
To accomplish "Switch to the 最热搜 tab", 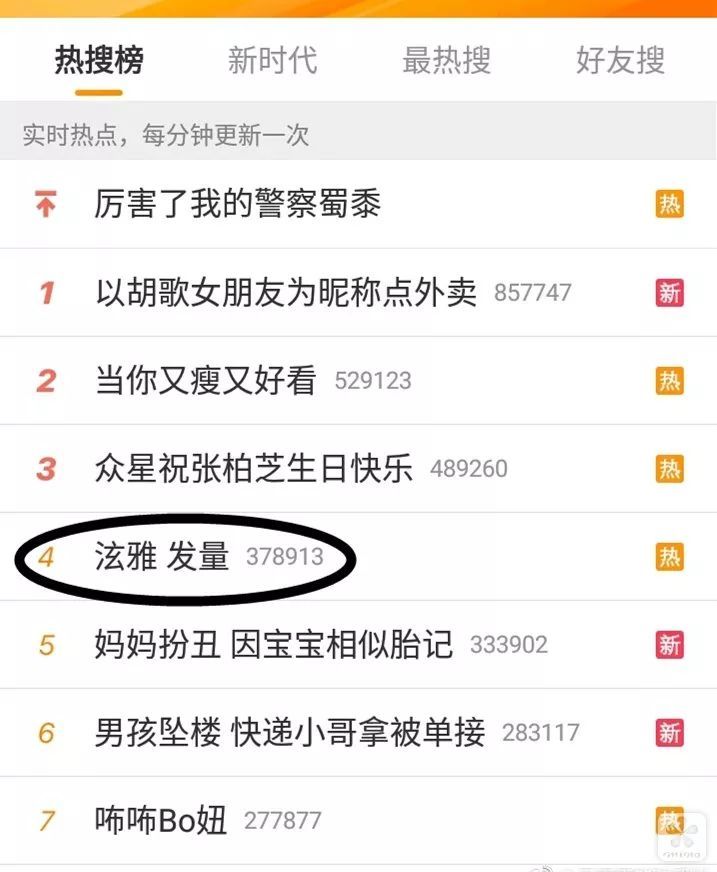I will tap(446, 60).
